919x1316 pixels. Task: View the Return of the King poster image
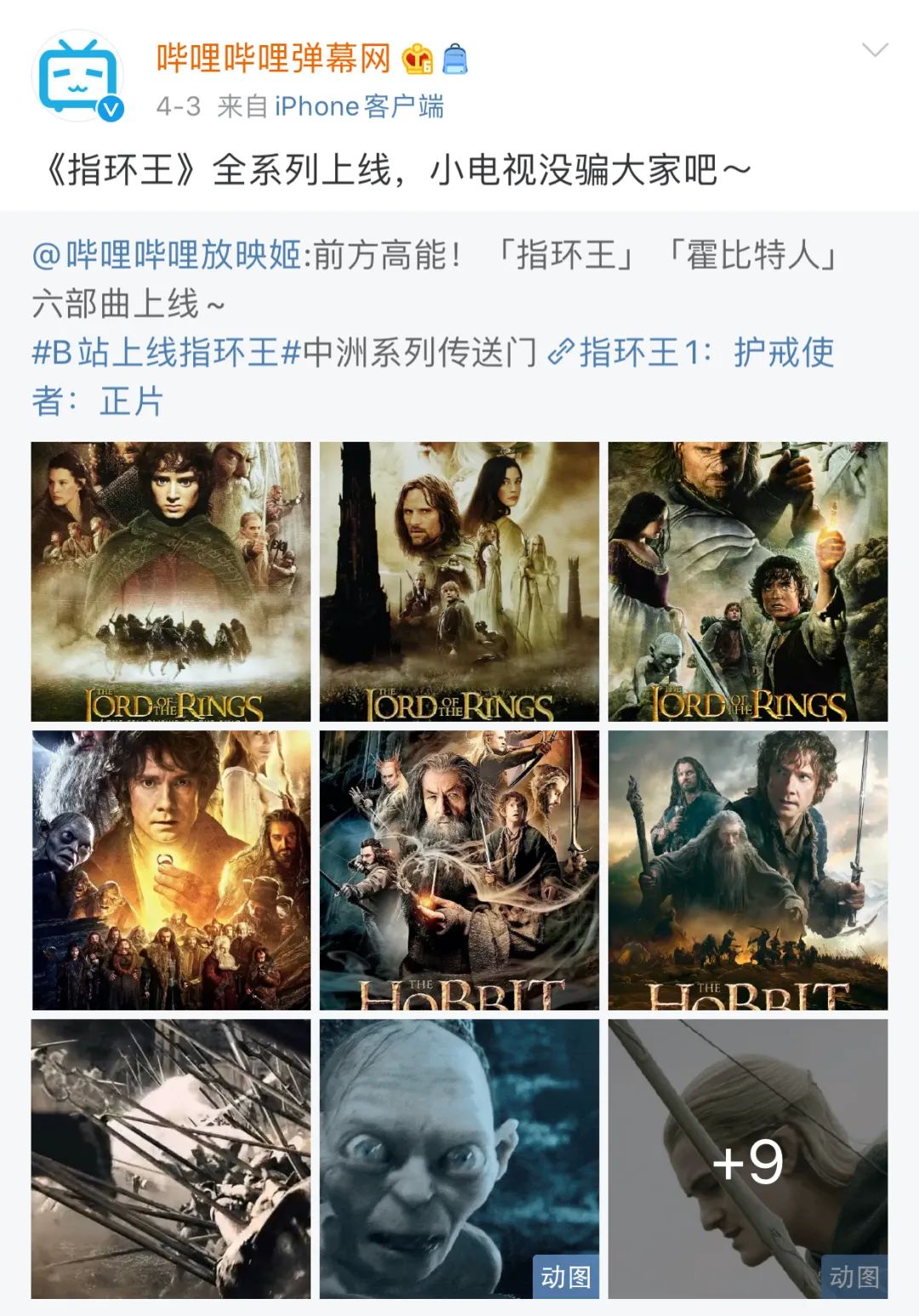748,581
